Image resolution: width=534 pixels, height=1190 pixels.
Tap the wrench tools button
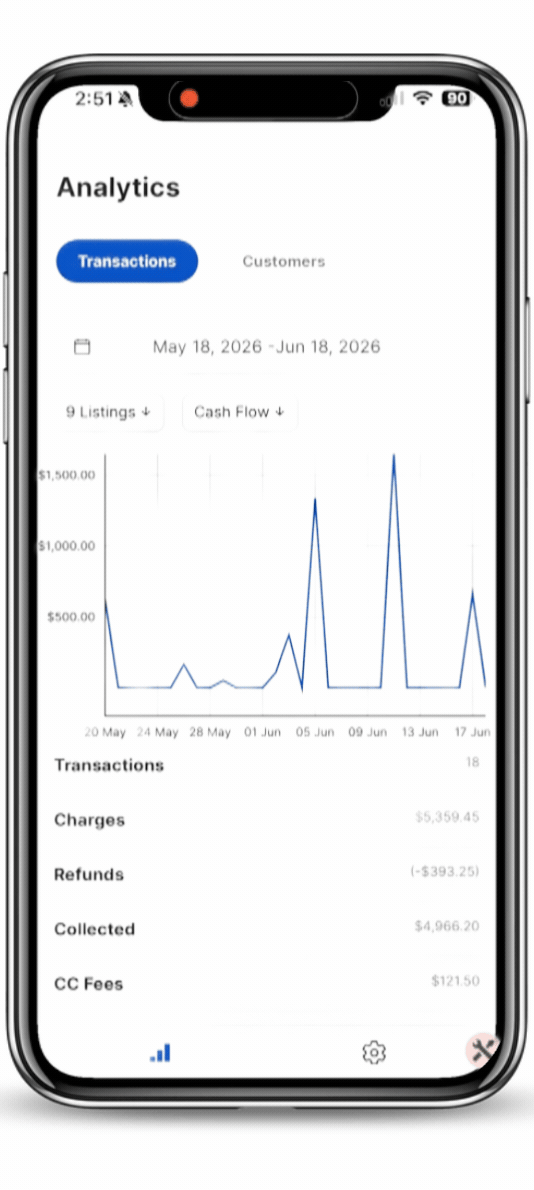tap(482, 1050)
